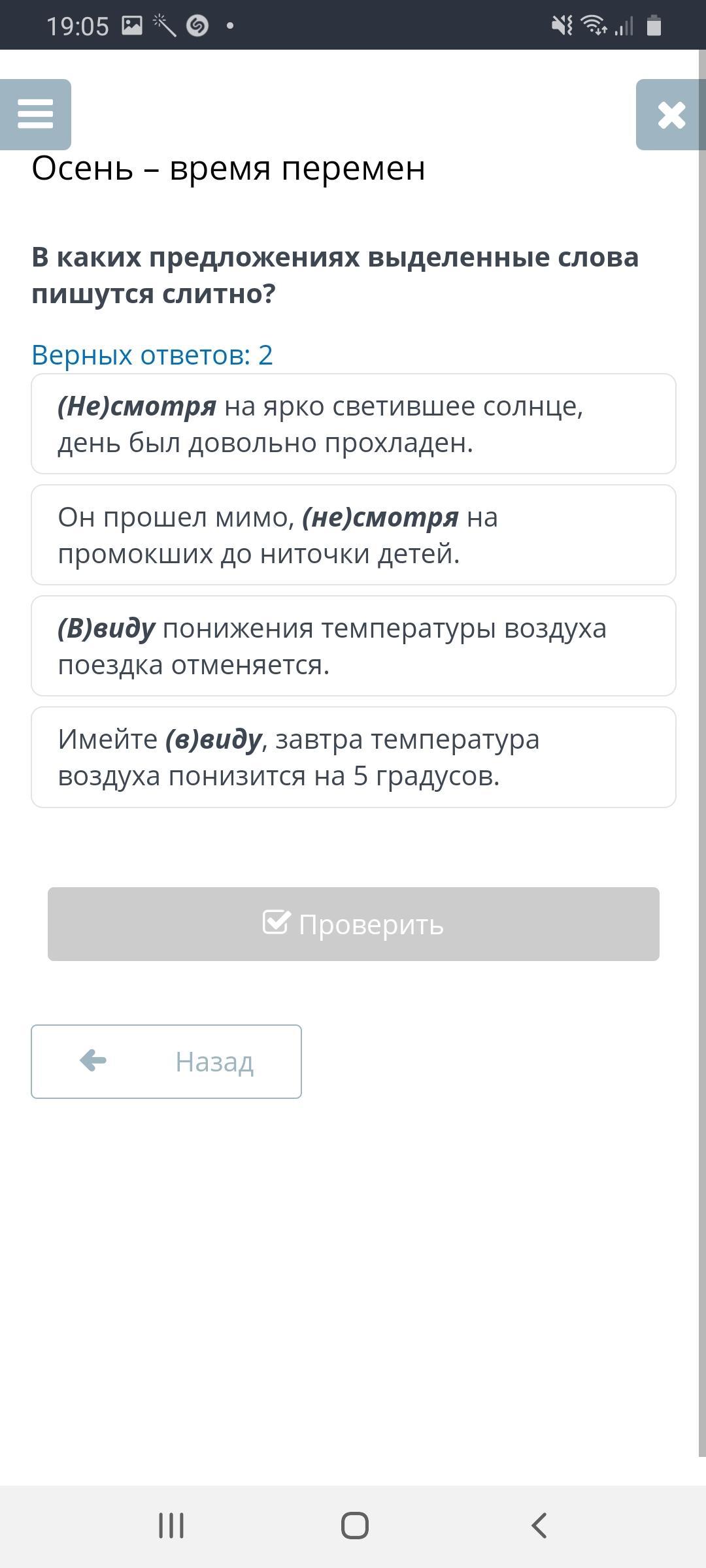
Task: Tap the Проверить button
Action: point(353,924)
